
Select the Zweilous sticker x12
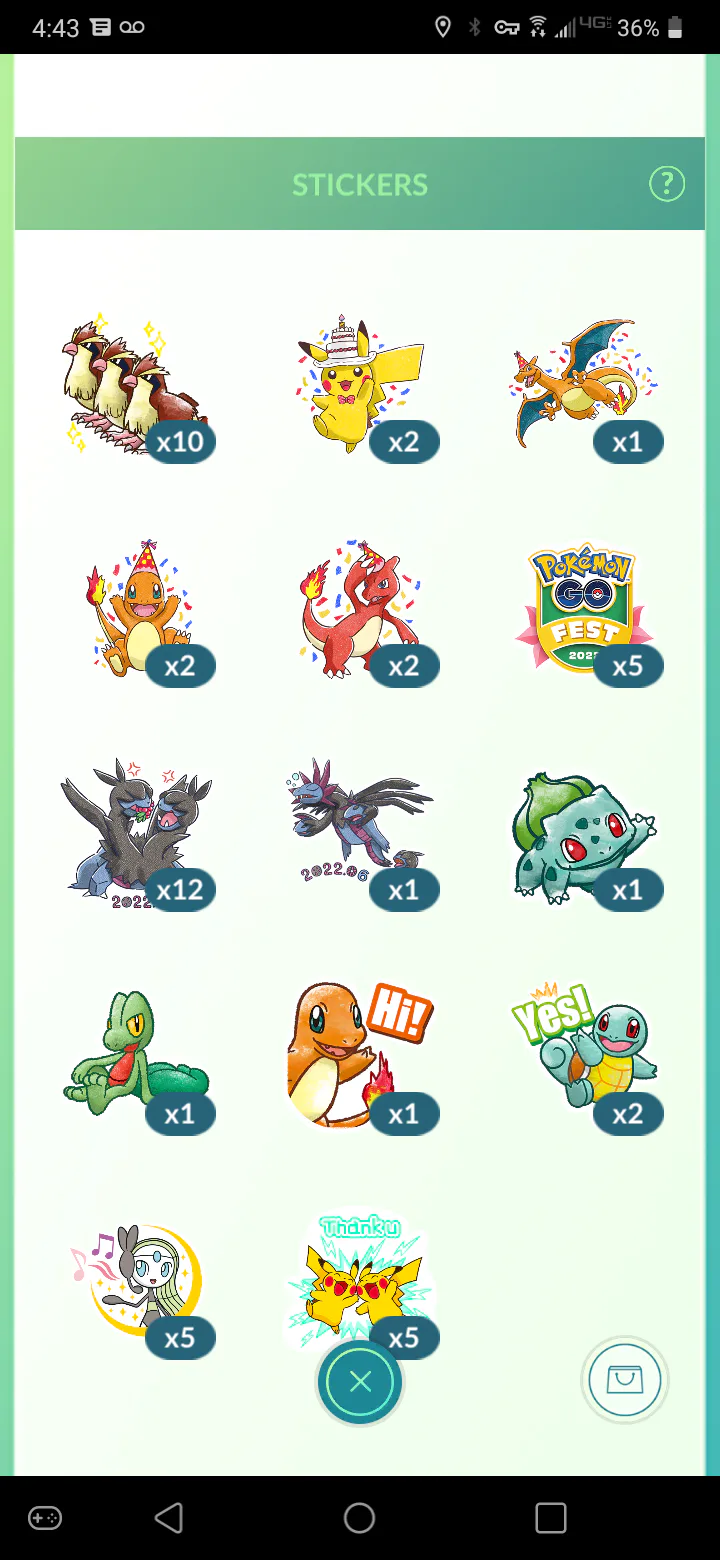pyautogui.click(x=137, y=835)
